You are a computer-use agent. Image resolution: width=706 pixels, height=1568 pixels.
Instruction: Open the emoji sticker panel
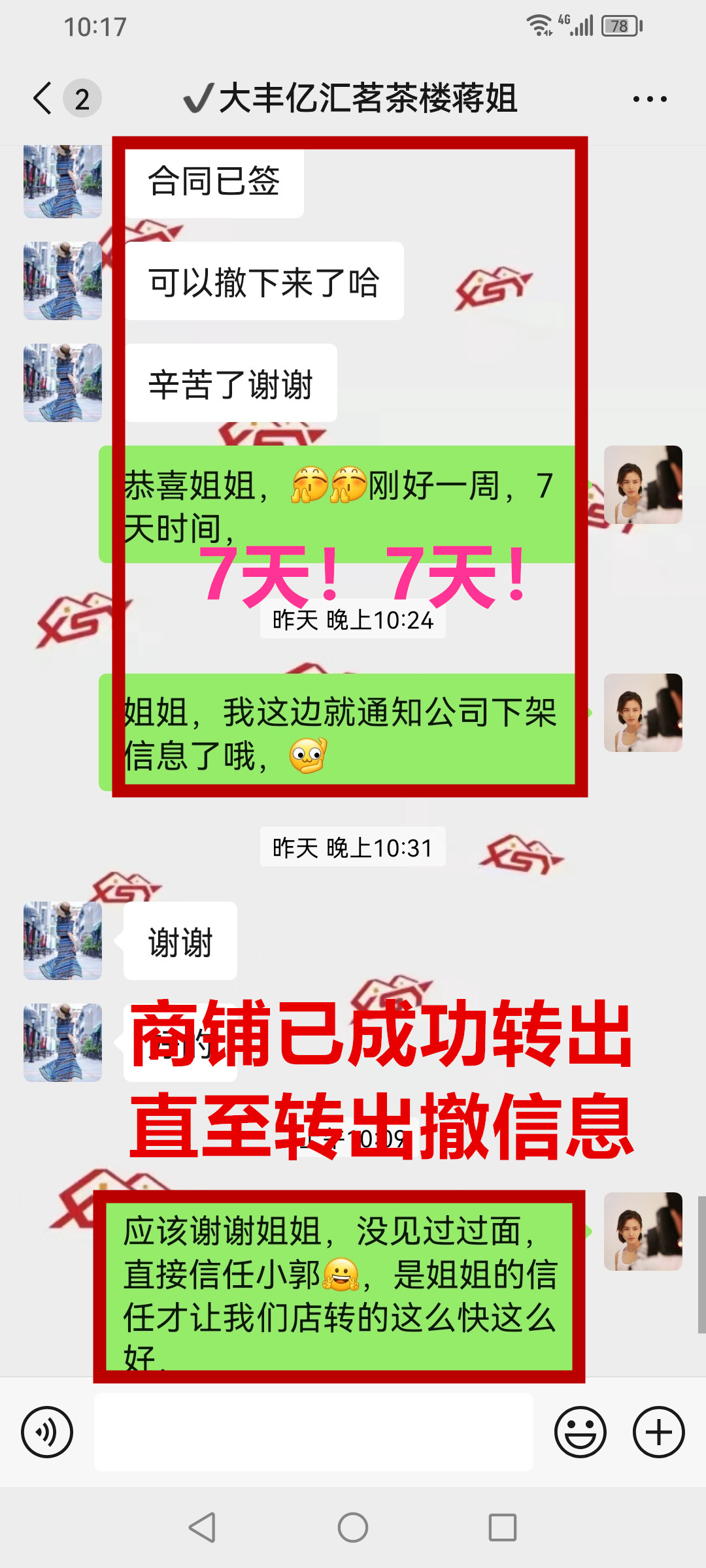[x=580, y=1432]
